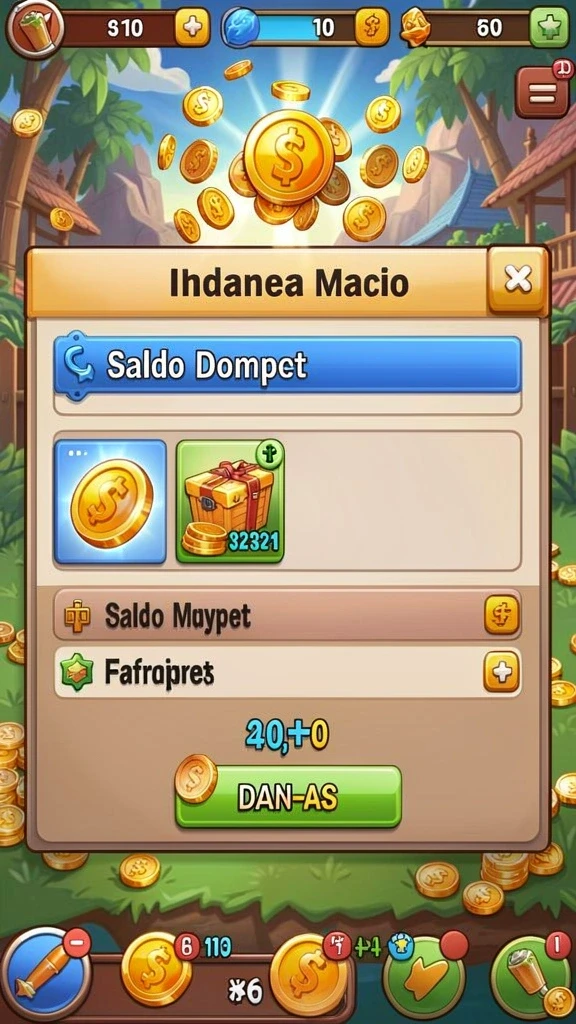Tap the coin button beside the blue energy bar
Image resolution: width=576 pixels, height=1024 pixels.
(372, 27)
